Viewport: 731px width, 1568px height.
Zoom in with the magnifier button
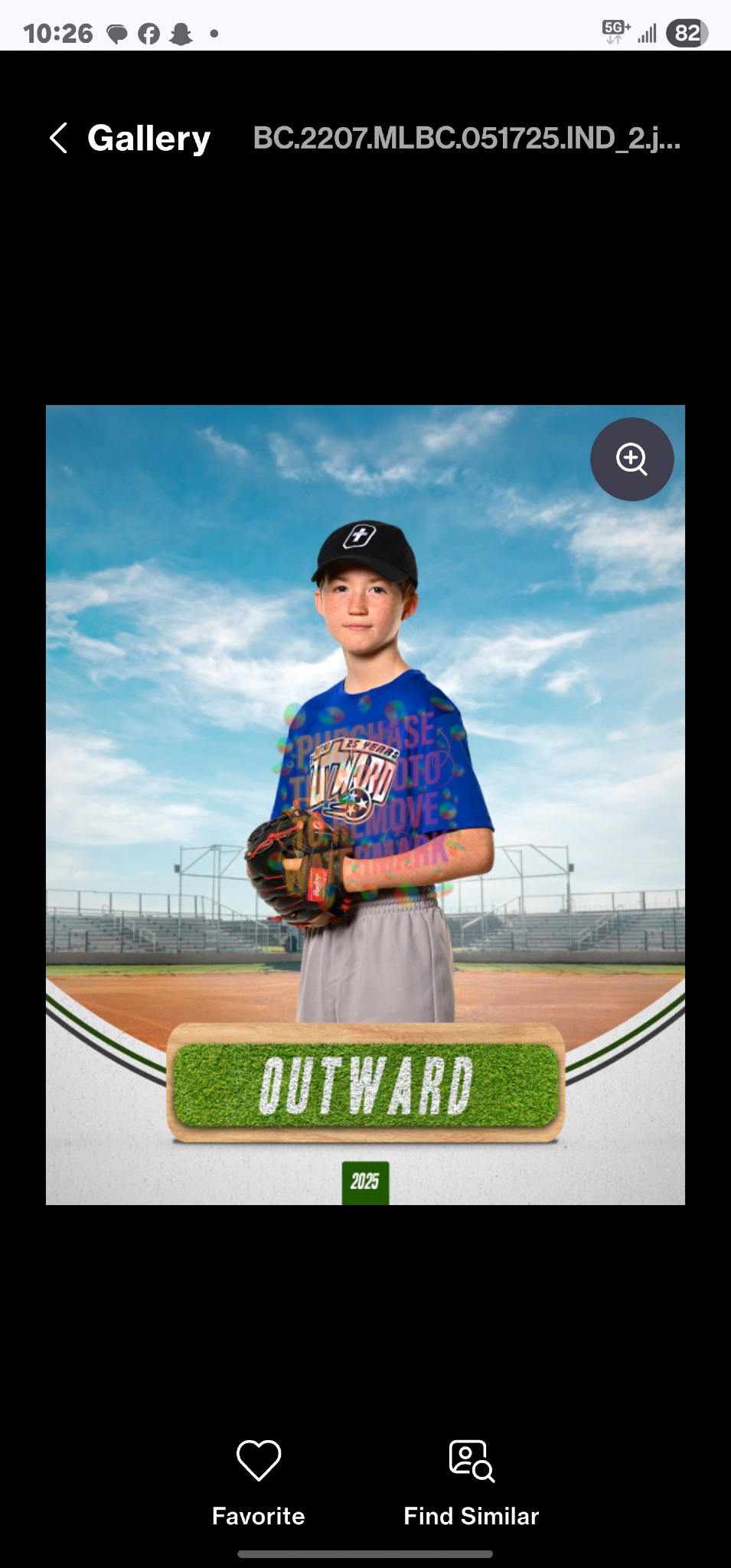[x=631, y=459]
